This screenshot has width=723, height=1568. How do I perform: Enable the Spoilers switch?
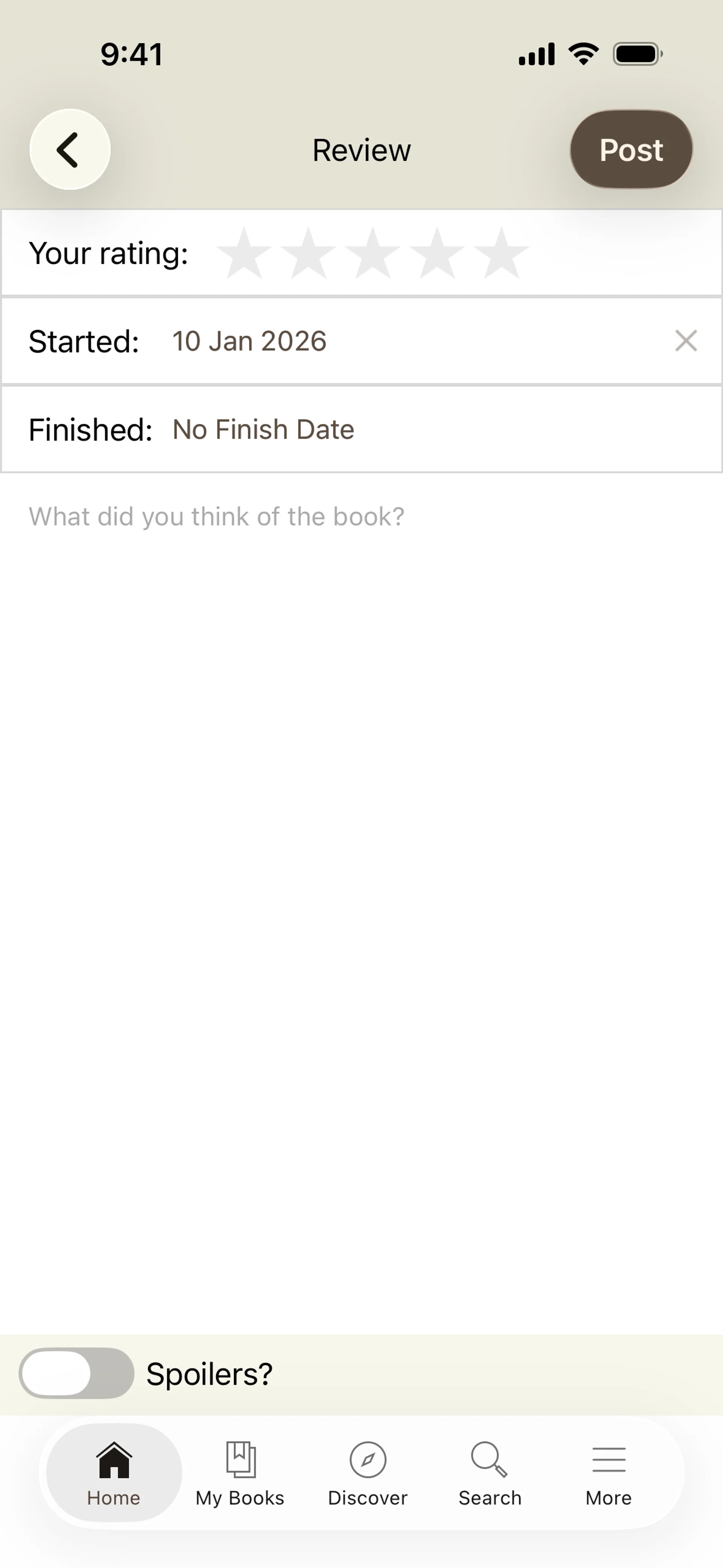pos(77,1374)
